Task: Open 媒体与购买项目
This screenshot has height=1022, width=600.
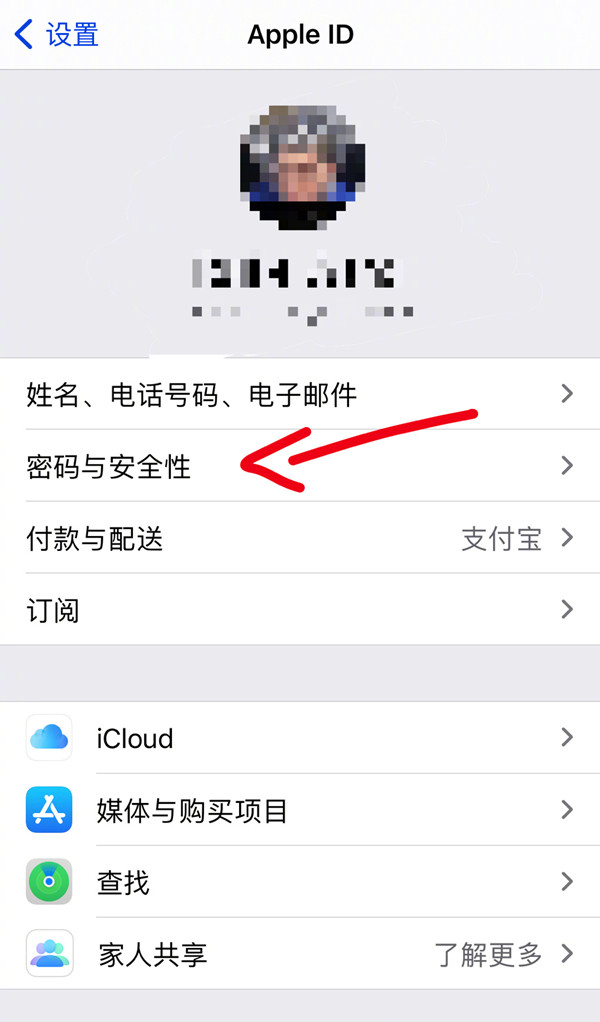Action: tap(300, 810)
